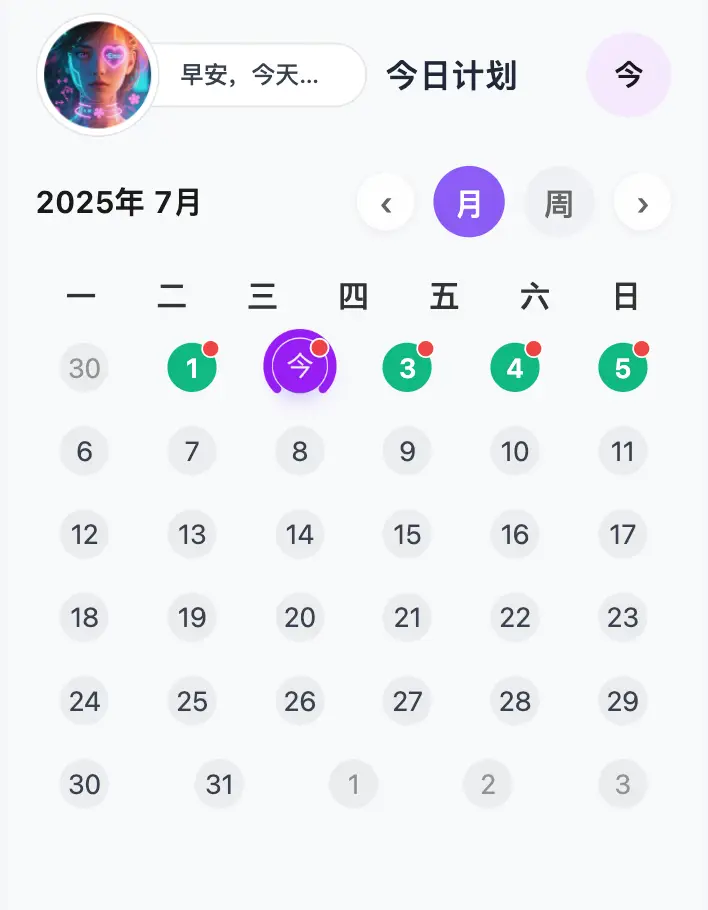This screenshot has height=910, width=708.
Task: Select the green date 3
Action: [x=407, y=368]
